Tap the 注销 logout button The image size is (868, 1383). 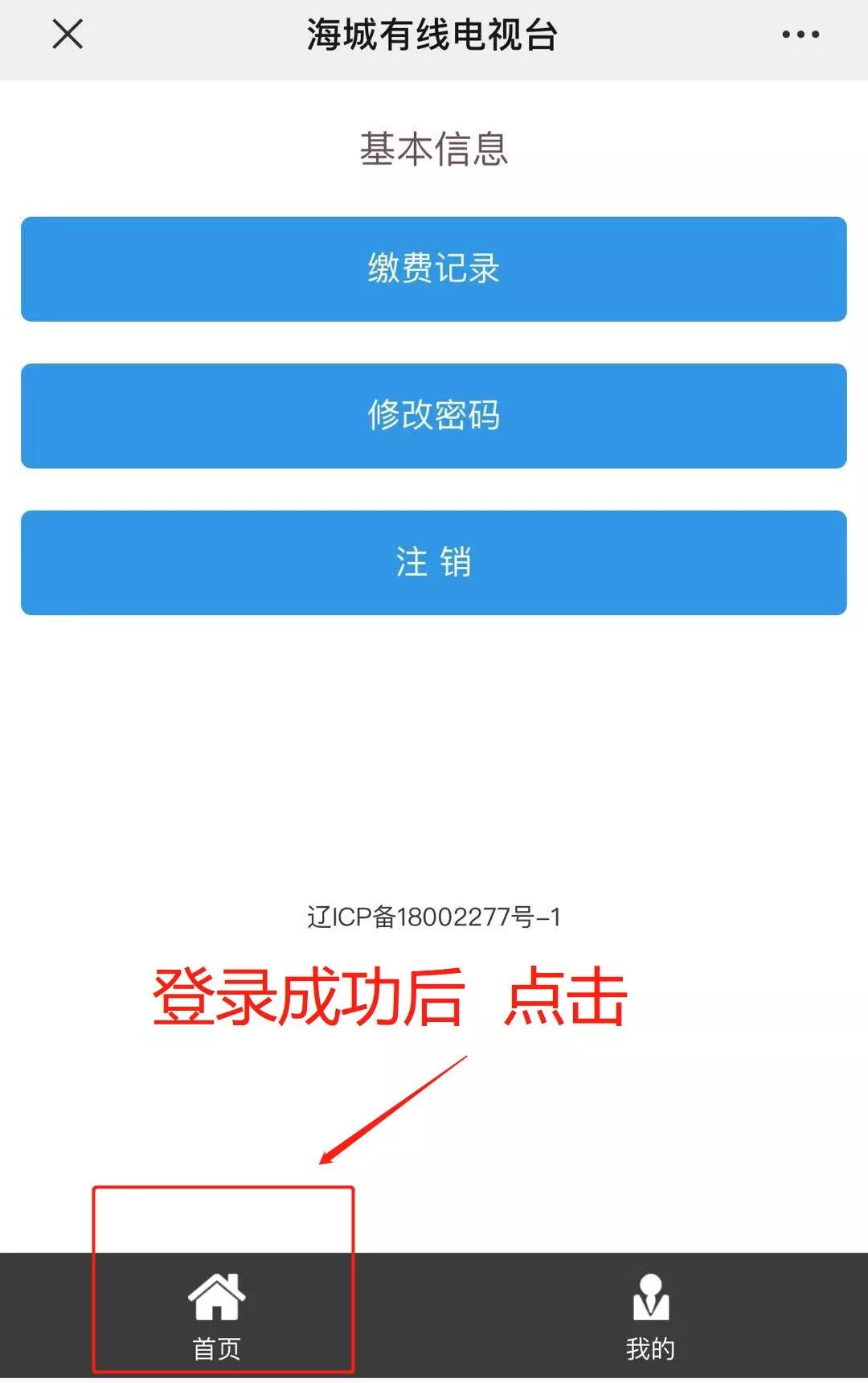click(x=434, y=563)
